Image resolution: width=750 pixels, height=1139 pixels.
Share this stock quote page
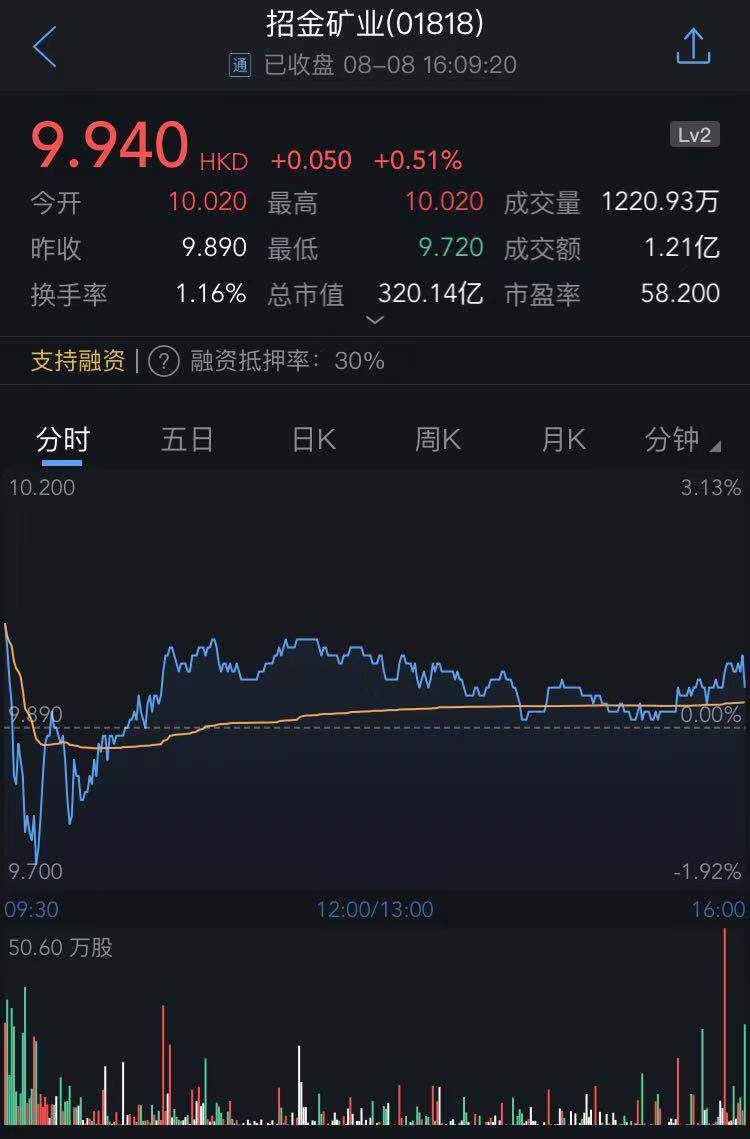pos(693,46)
